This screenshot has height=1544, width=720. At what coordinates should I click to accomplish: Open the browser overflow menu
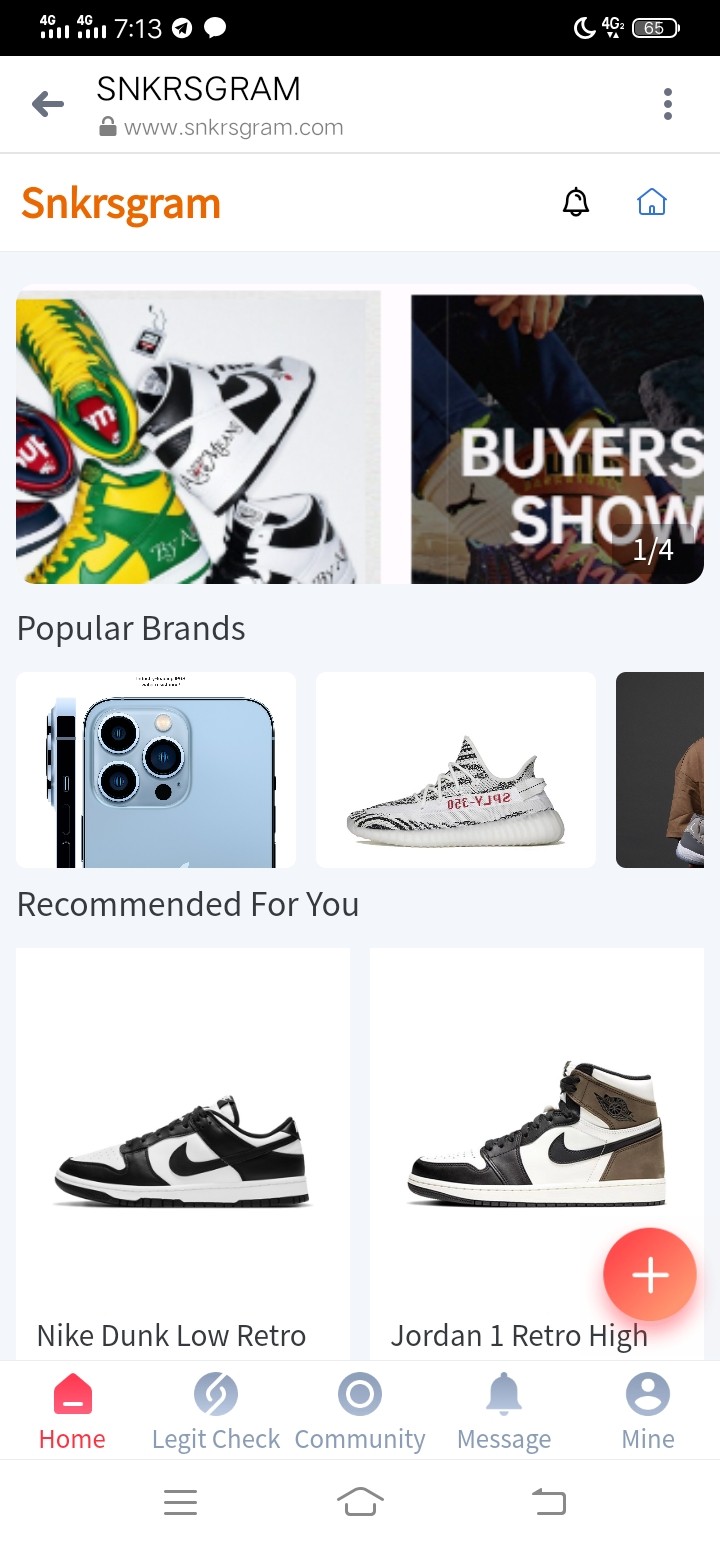667,104
